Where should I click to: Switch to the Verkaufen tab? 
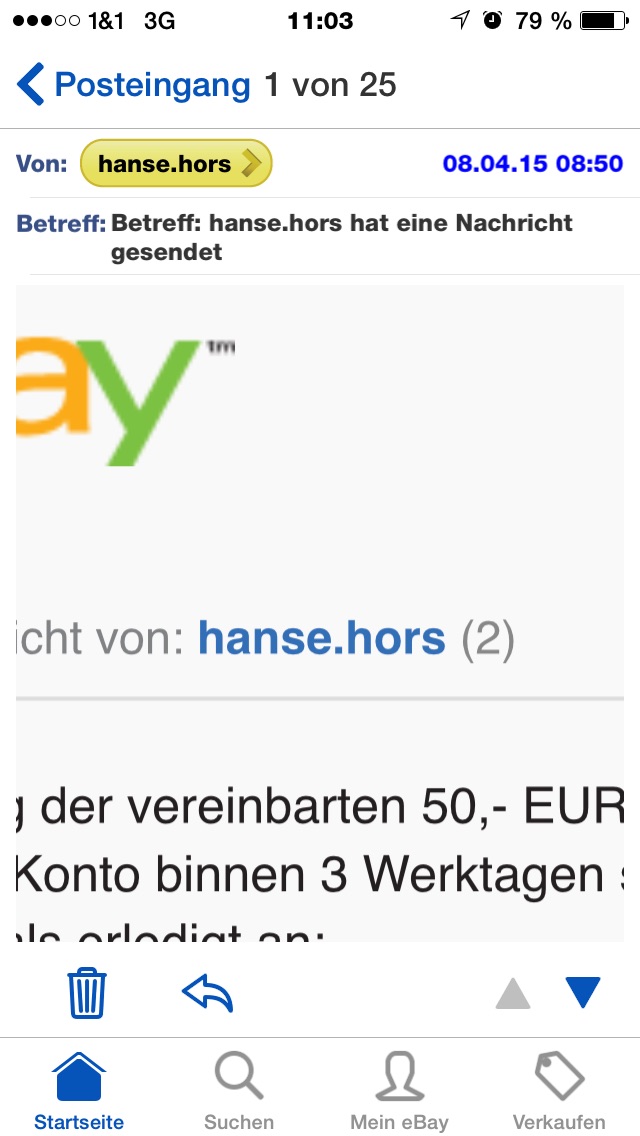tap(559, 1090)
